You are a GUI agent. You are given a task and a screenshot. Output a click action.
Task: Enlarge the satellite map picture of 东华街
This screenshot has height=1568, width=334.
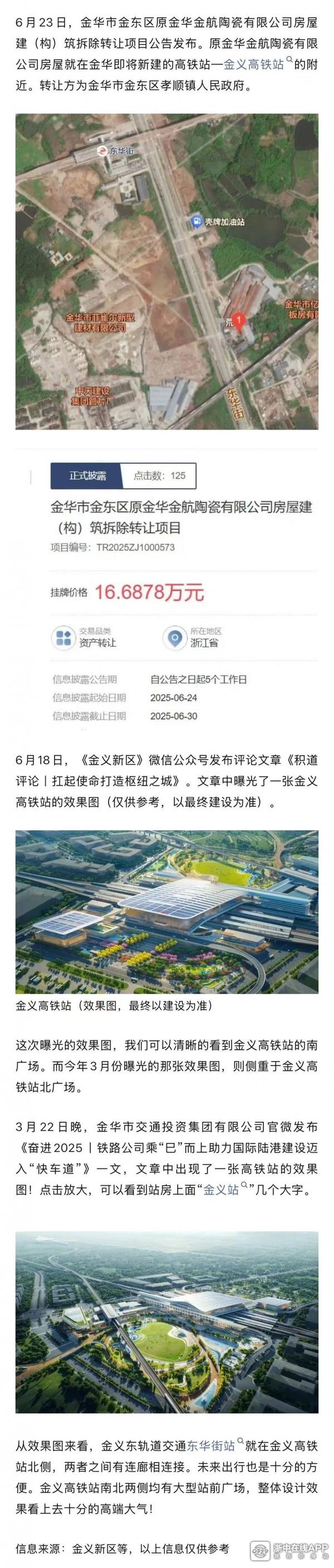coord(166,271)
